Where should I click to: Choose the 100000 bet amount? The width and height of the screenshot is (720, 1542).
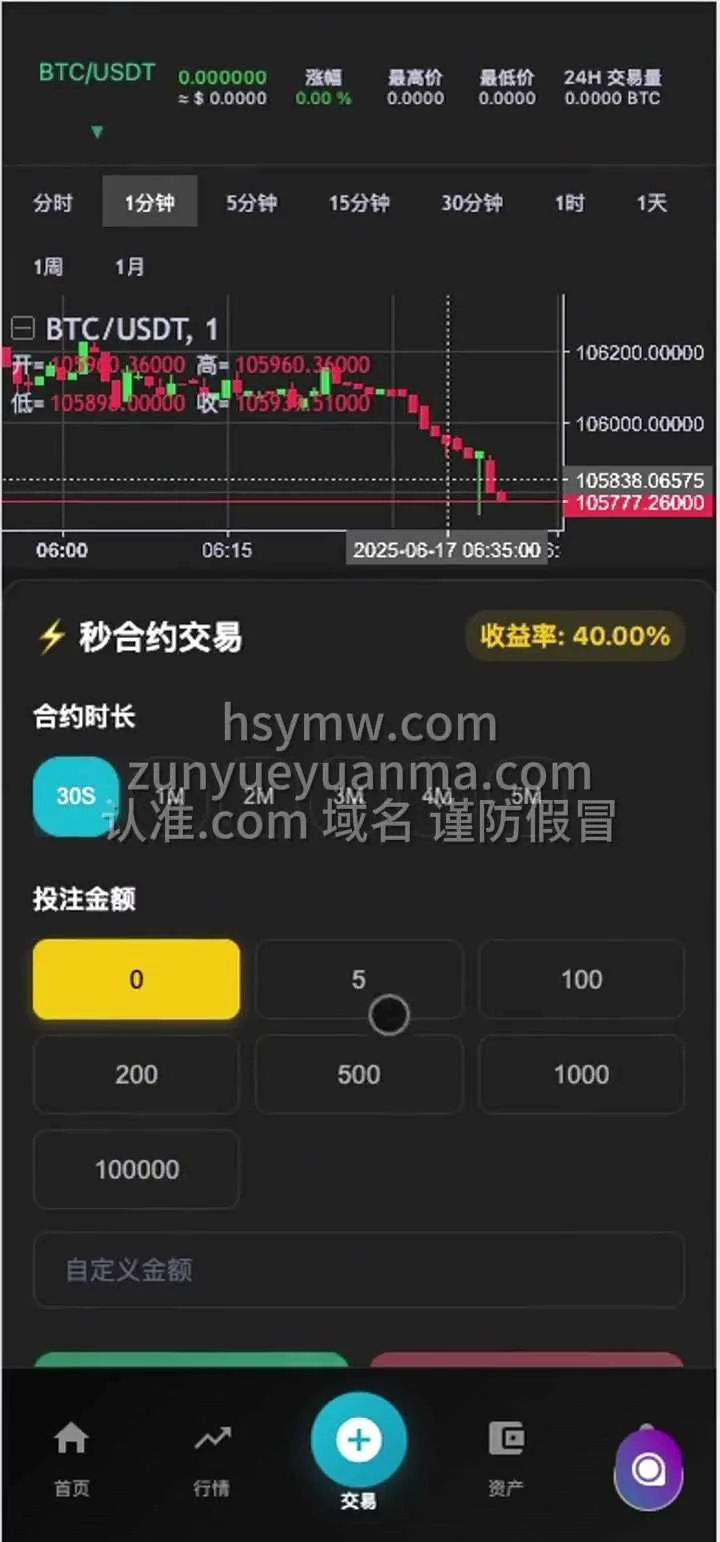136,1169
